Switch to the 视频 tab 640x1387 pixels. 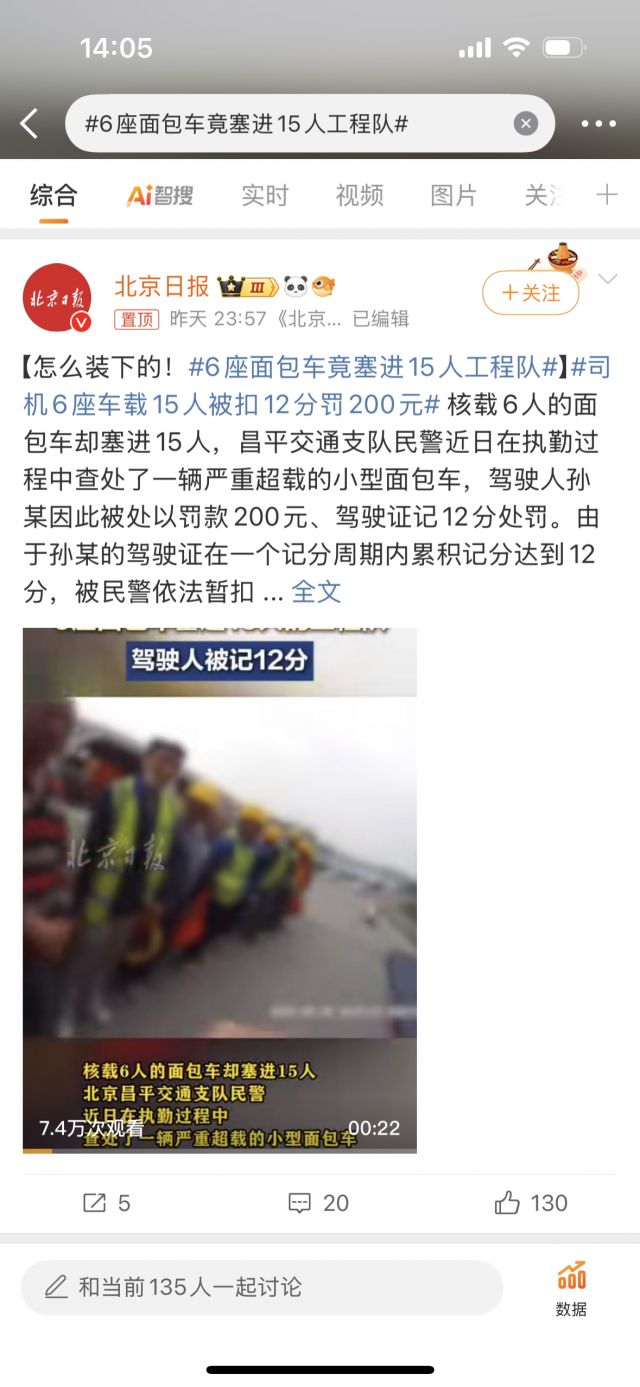pos(359,195)
